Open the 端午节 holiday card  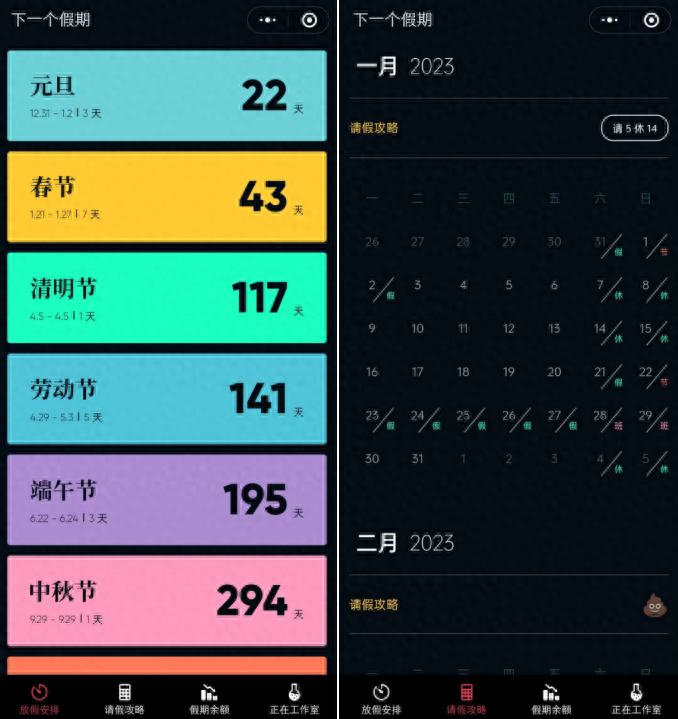pyautogui.click(x=167, y=500)
